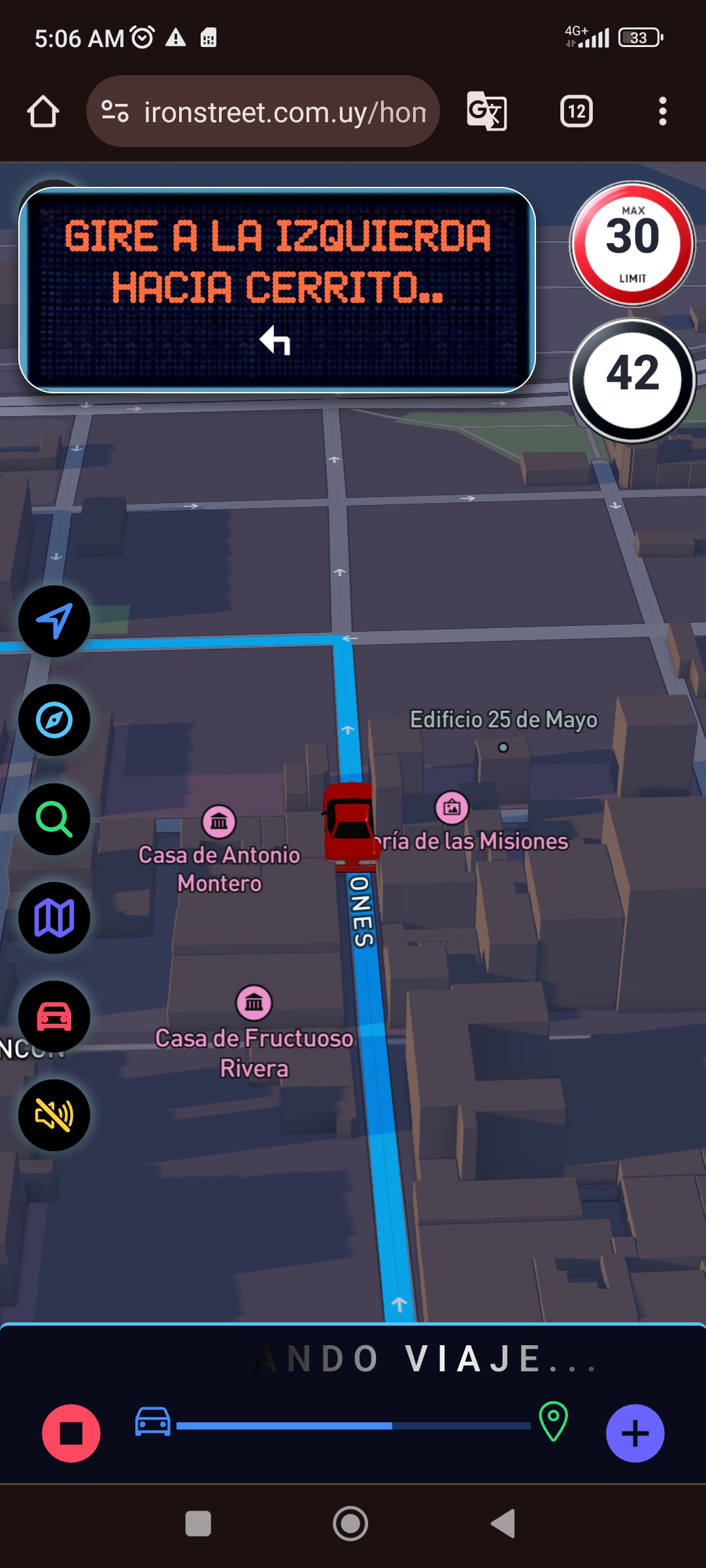
Task: Open recent apps from the navigation bar
Action: (198, 1524)
